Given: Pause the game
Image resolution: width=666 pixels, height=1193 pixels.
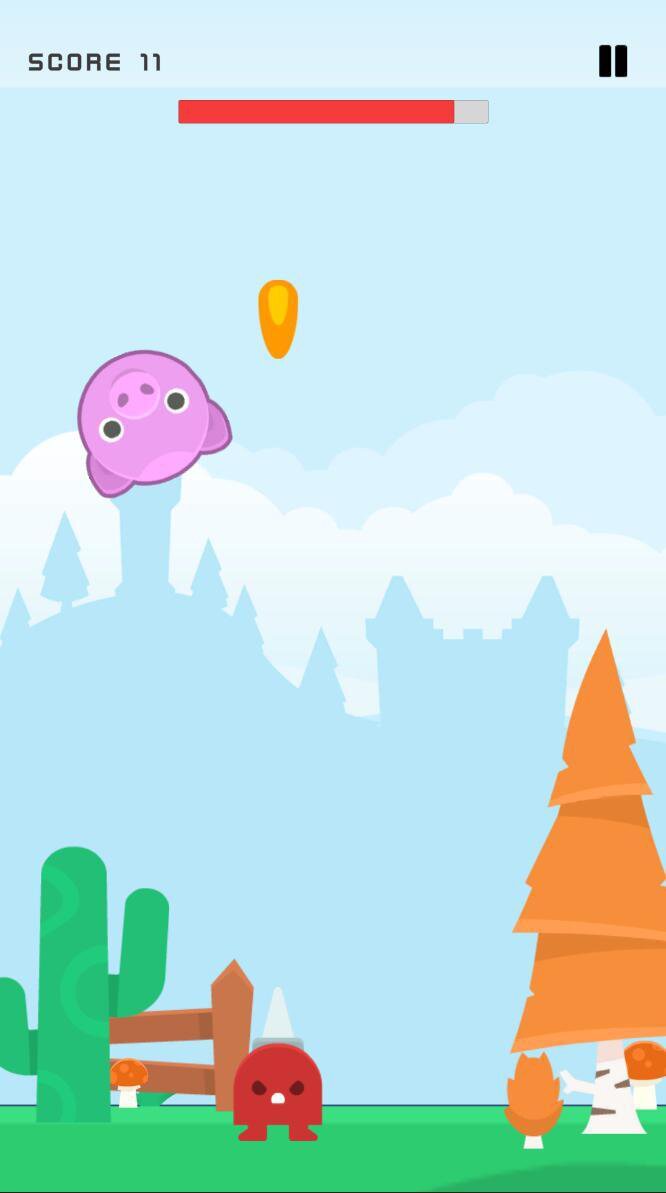Looking at the screenshot, I should point(613,61).
